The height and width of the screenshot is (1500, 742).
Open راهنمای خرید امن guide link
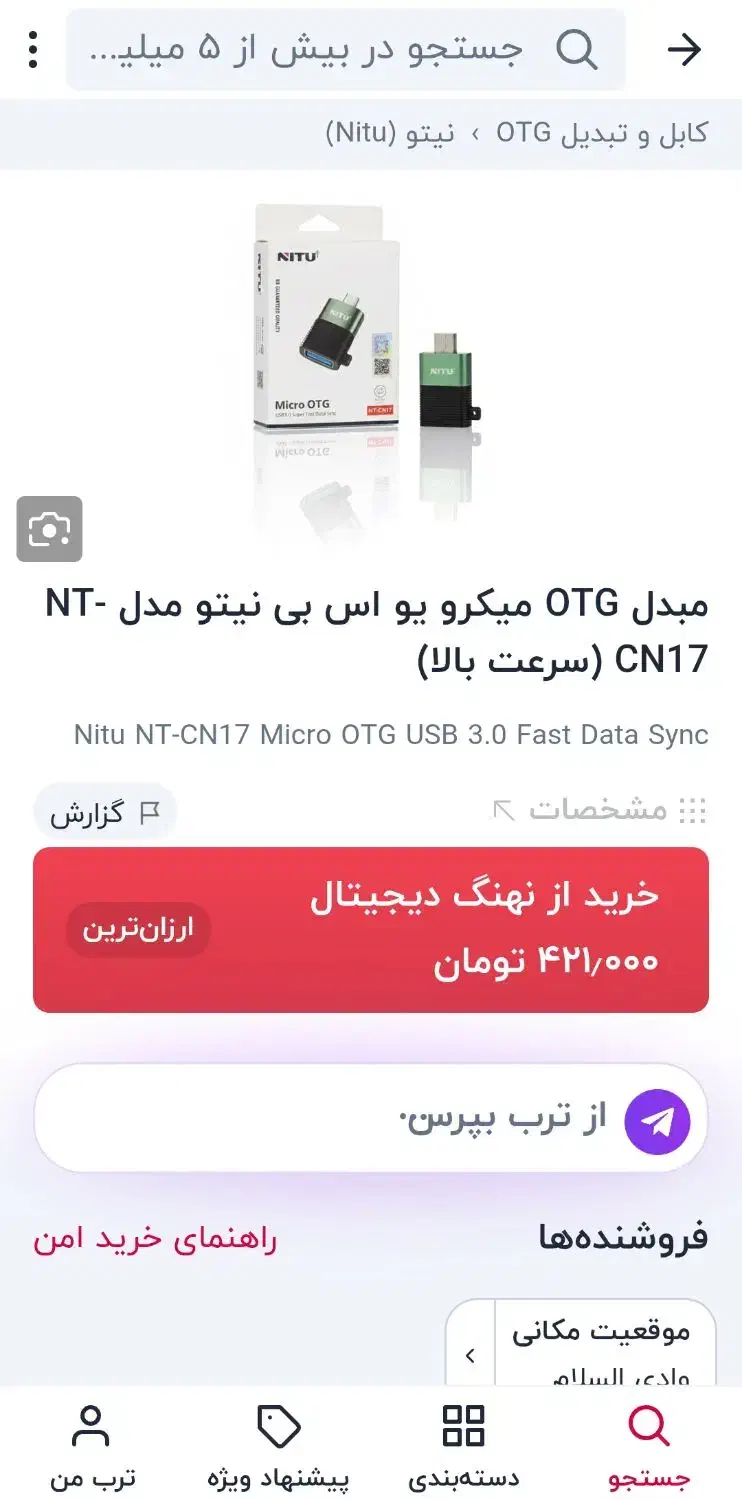point(155,1238)
